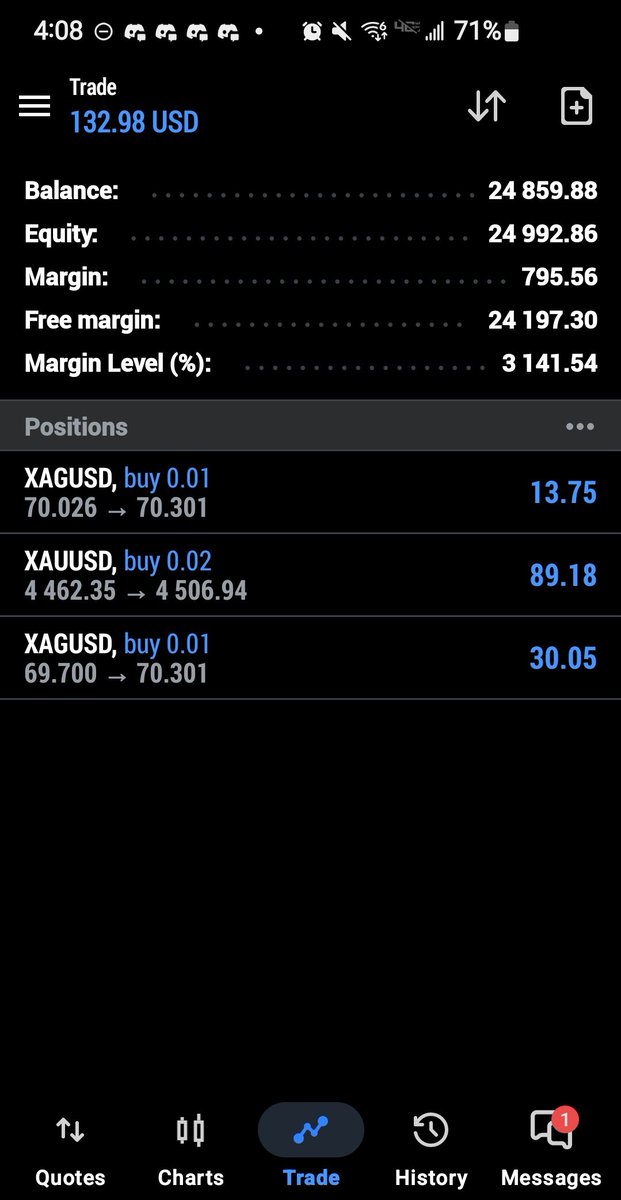Open the XAUUSD buy 0.02 position
This screenshot has width=621, height=1200.
pyautogui.click(x=310, y=575)
